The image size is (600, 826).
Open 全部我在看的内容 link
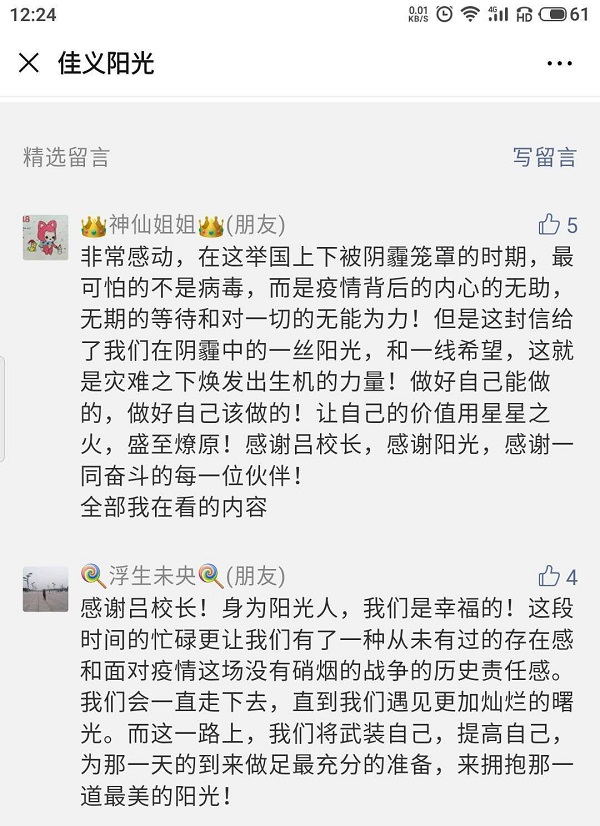(x=173, y=507)
